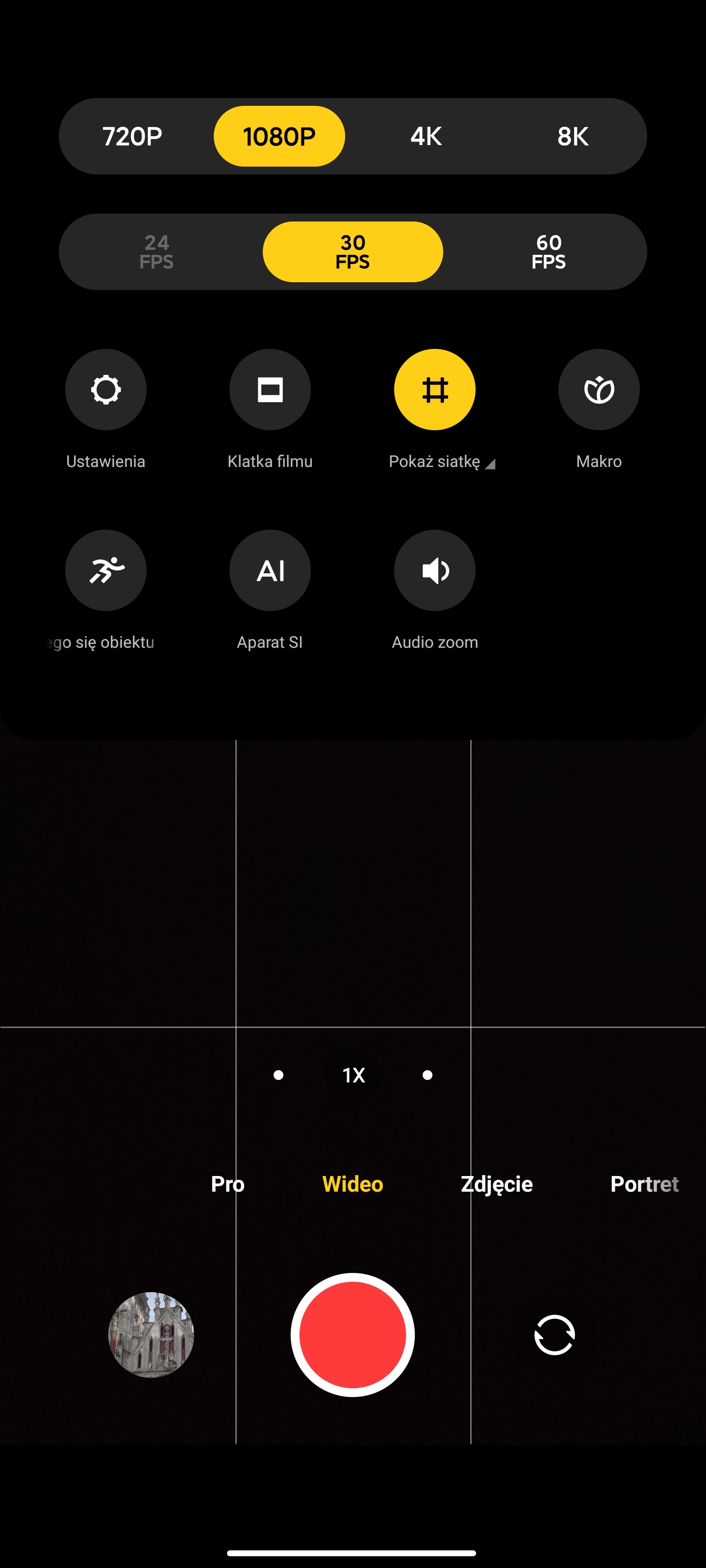Switch to Portret mode

point(644,1184)
